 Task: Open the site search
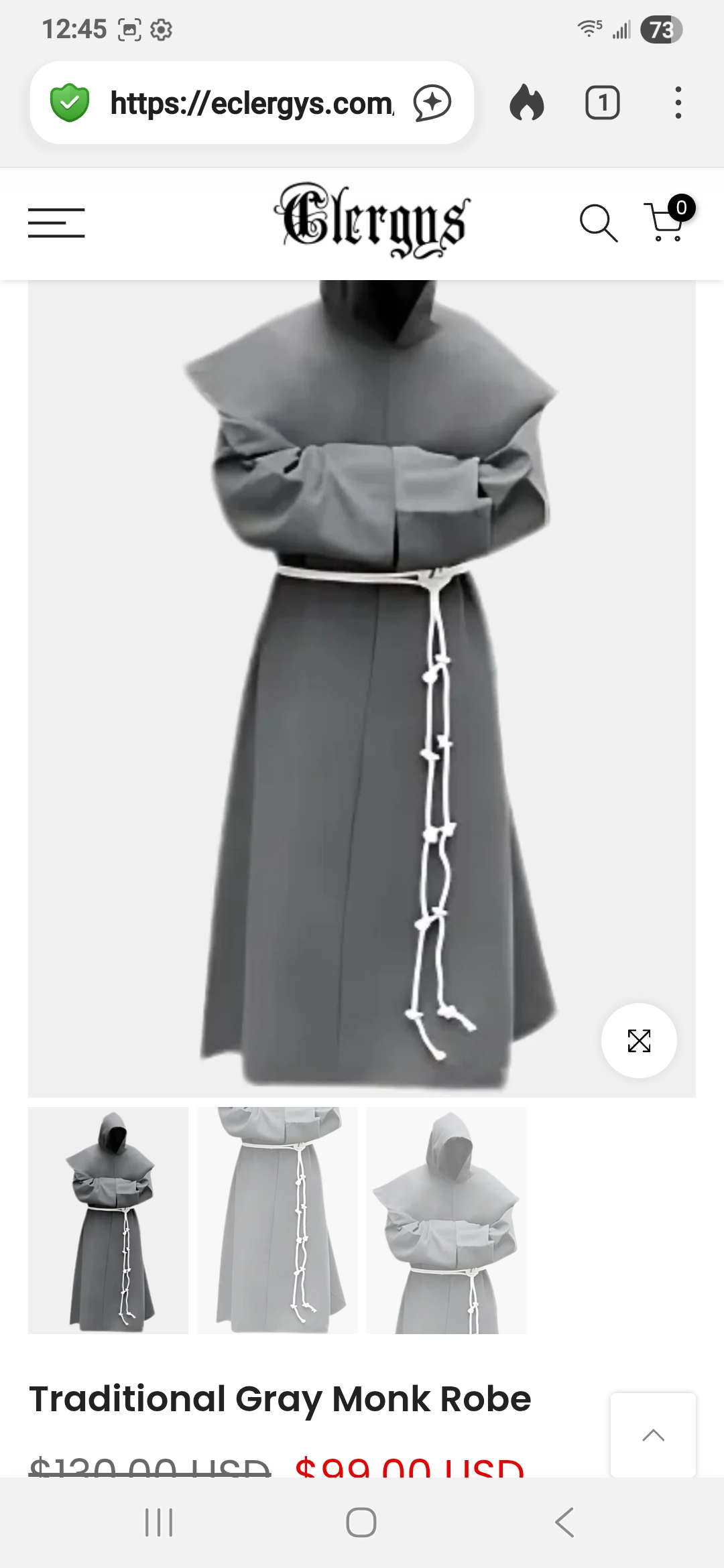(597, 222)
